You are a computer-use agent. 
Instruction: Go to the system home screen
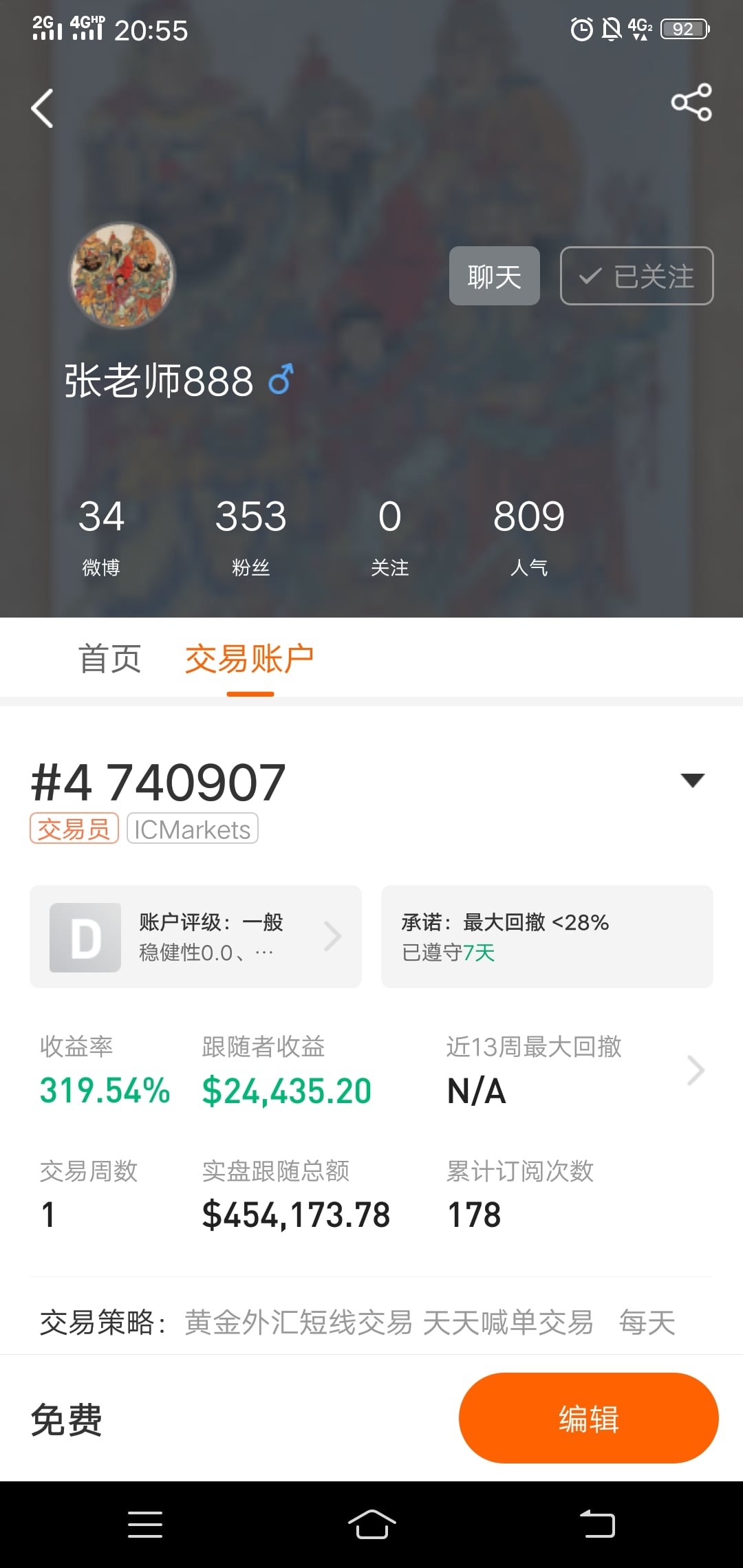371,1525
